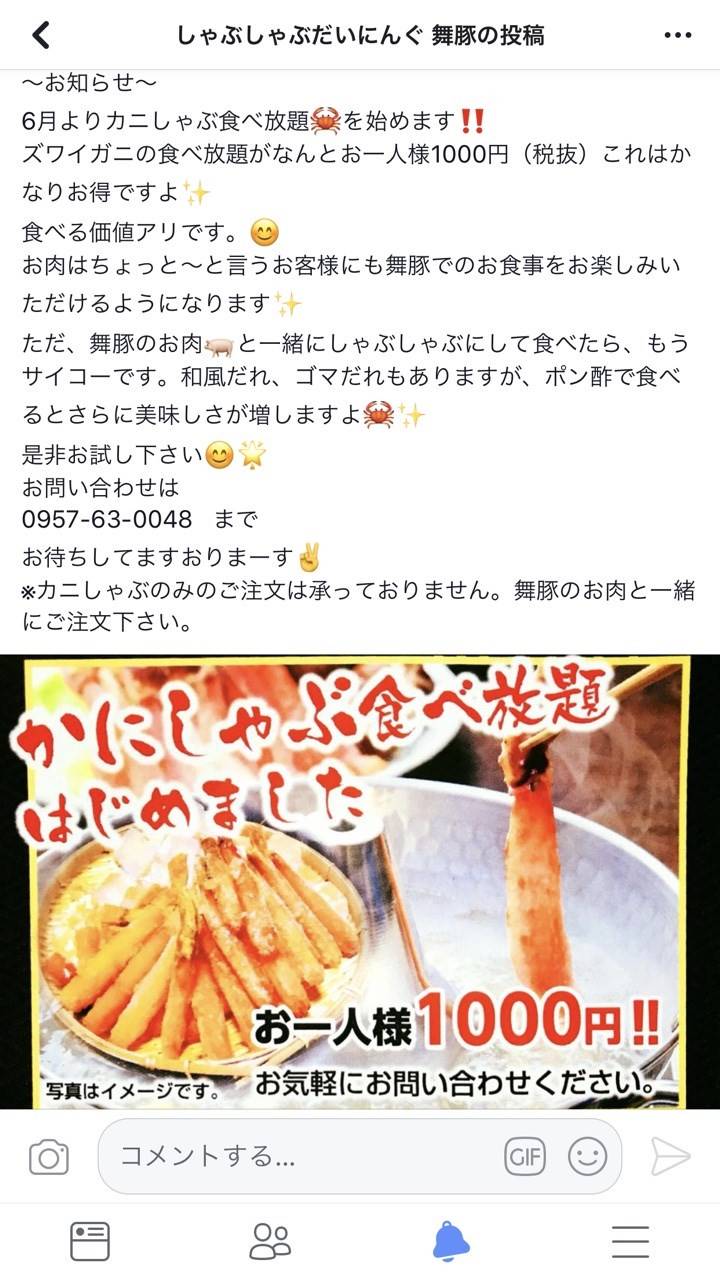Open the hamburger menu tab
The image size is (720, 1280).
tap(630, 1241)
